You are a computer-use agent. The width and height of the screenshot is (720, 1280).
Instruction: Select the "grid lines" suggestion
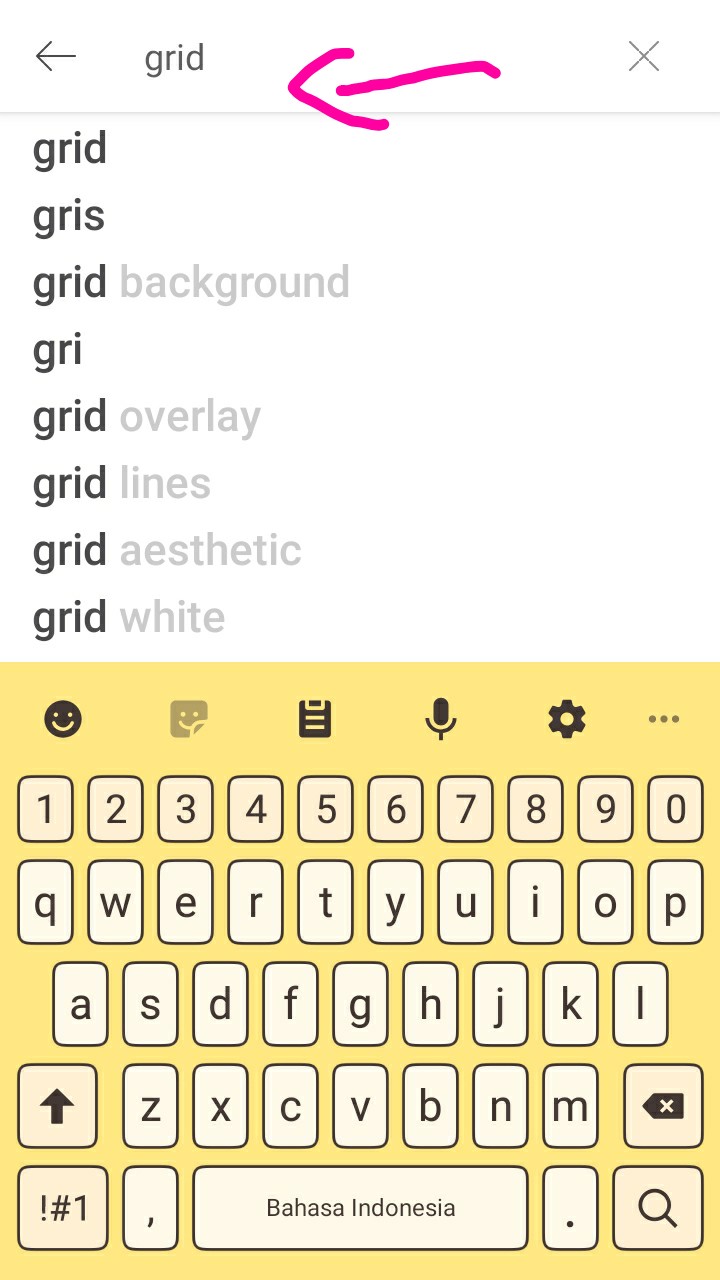[122, 484]
